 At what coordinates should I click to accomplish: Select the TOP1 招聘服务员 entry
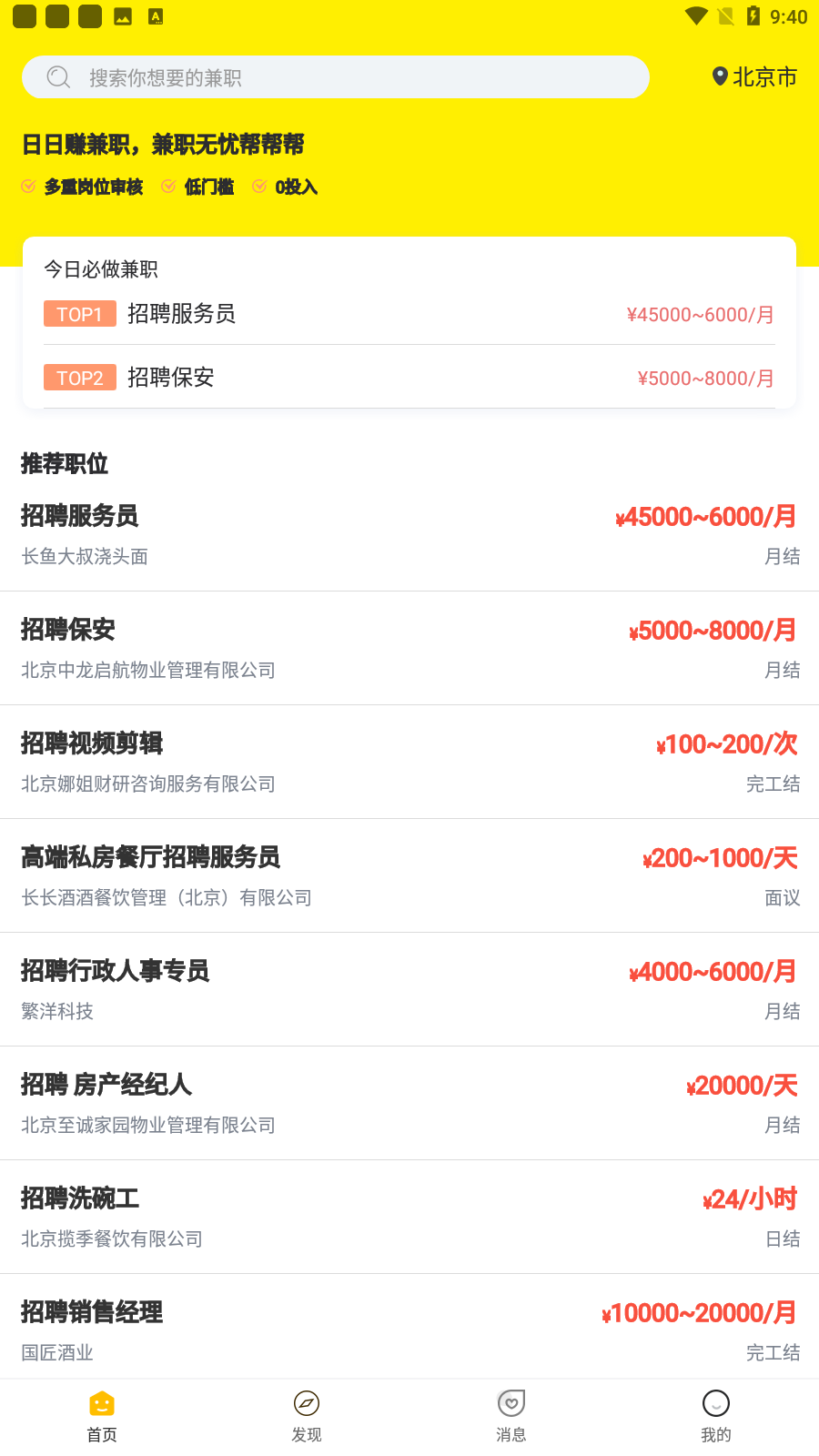(x=409, y=314)
